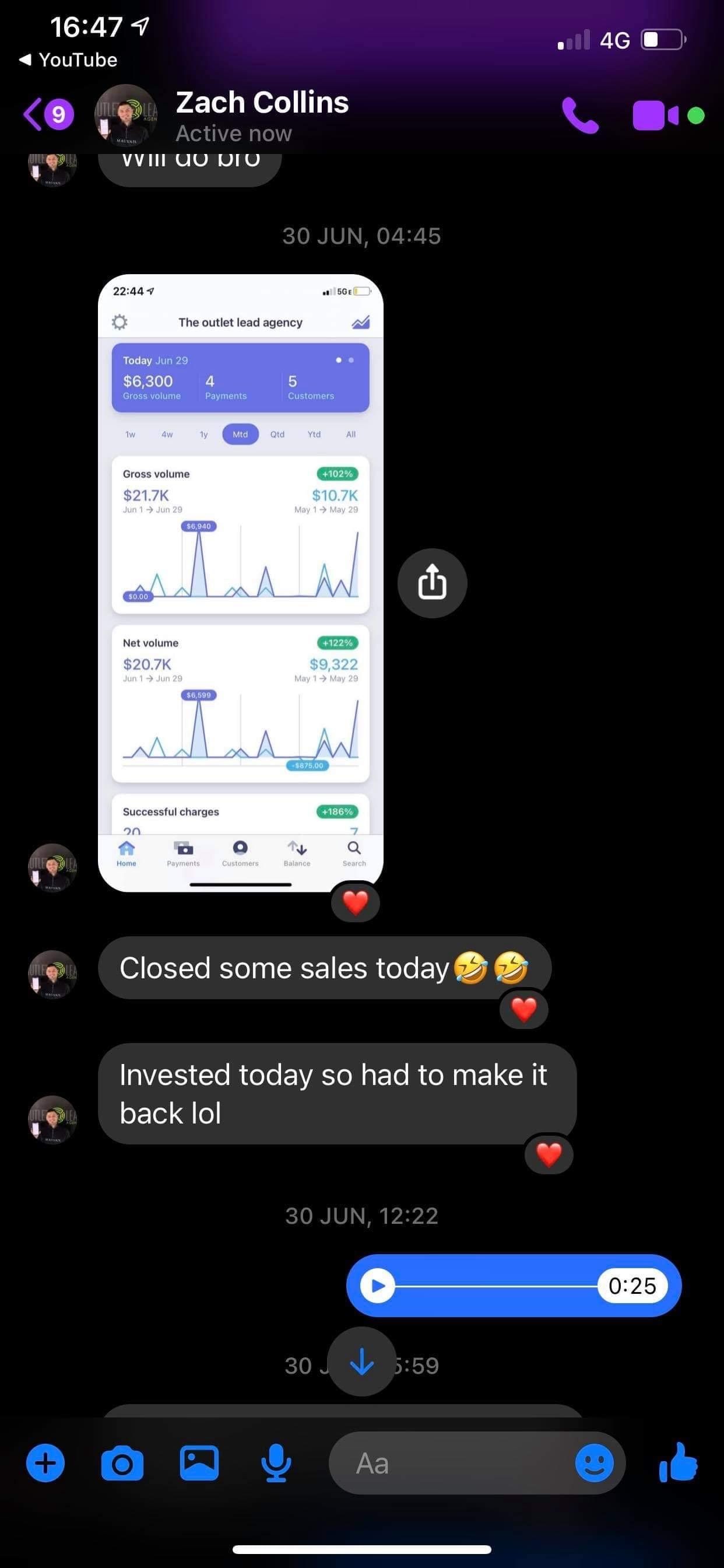Screen dimensions: 724x1568
Task: Play the 0:25 voice message
Action: coord(378,1286)
